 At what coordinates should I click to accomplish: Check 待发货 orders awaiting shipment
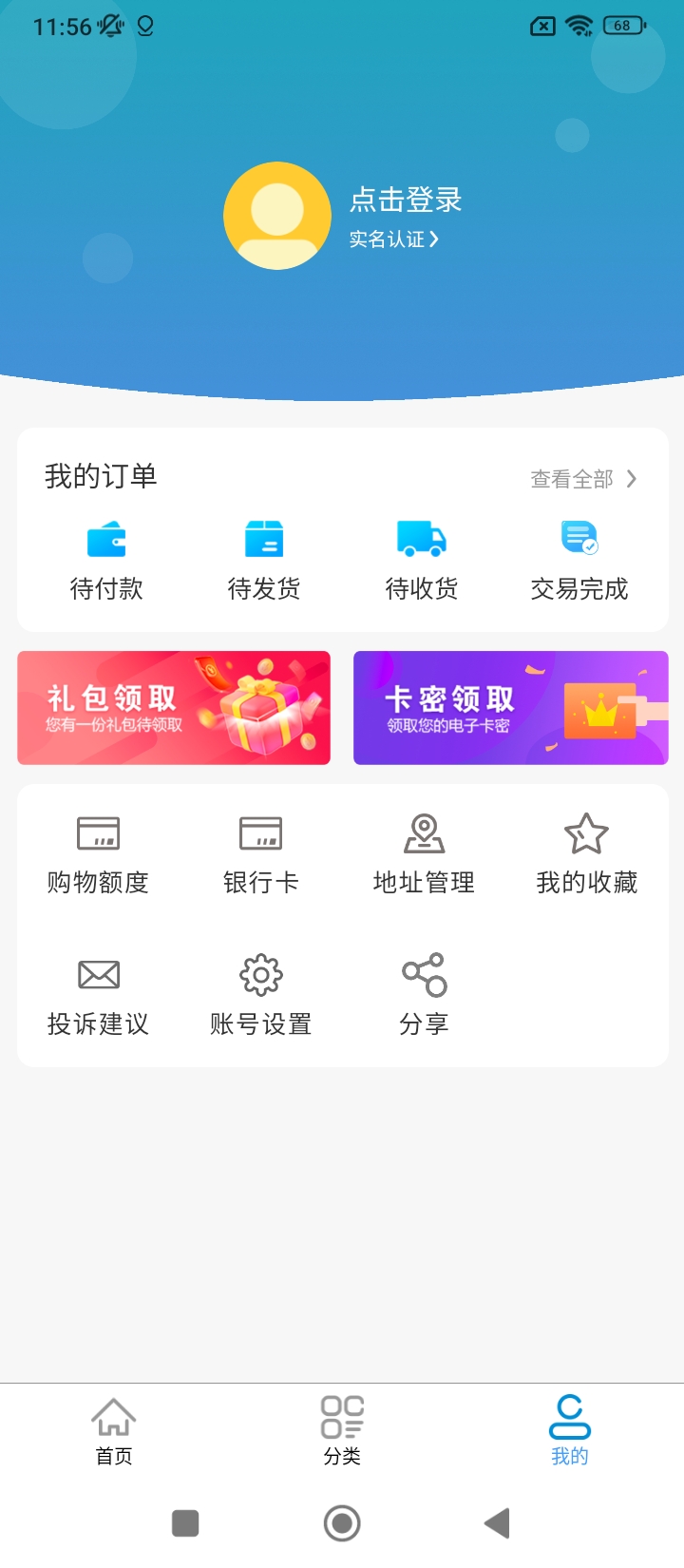pyautogui.click(x=264, y=561)
